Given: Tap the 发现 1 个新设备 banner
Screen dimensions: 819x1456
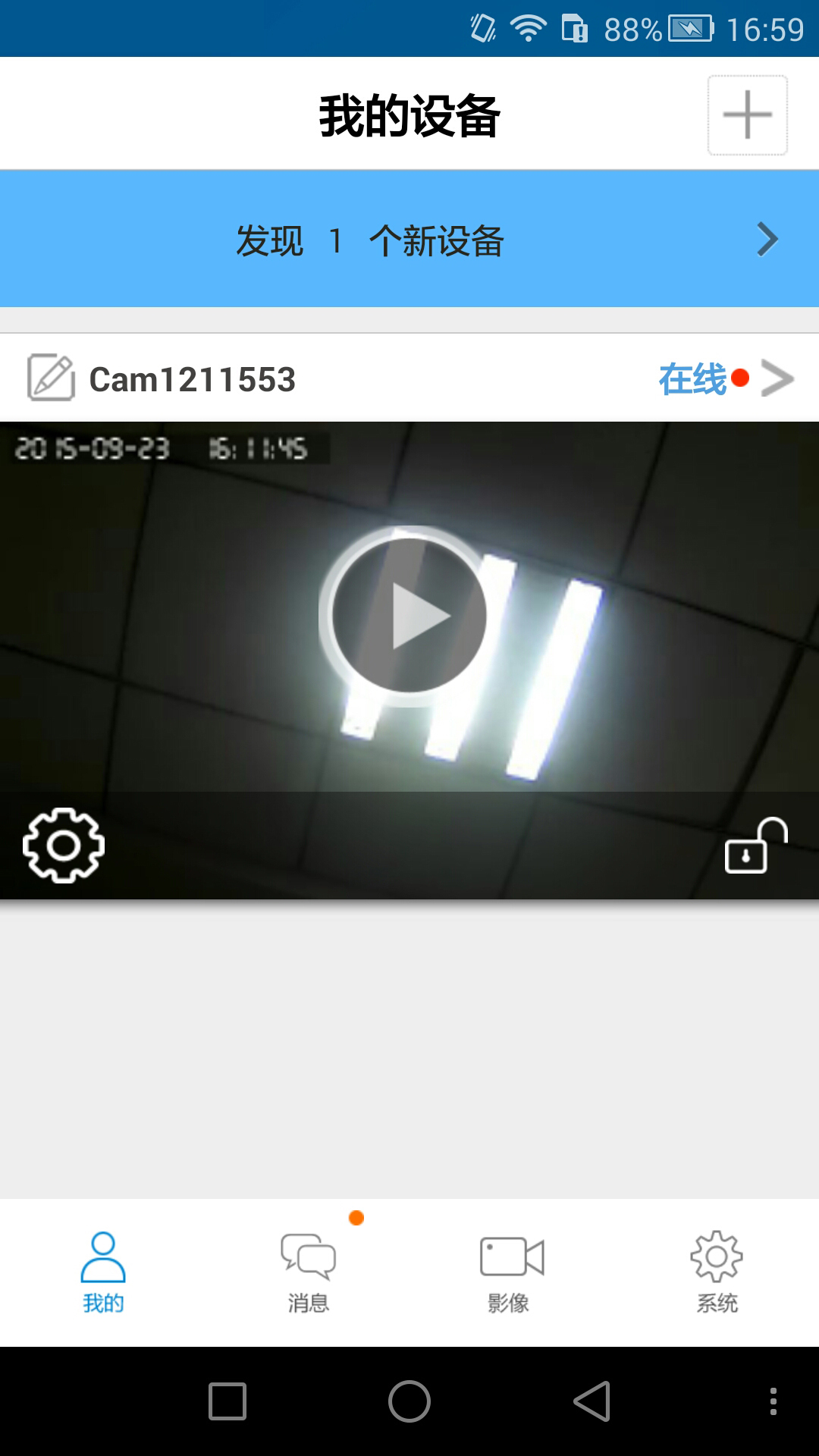Looking at the screenshot, I should [409, 238].
